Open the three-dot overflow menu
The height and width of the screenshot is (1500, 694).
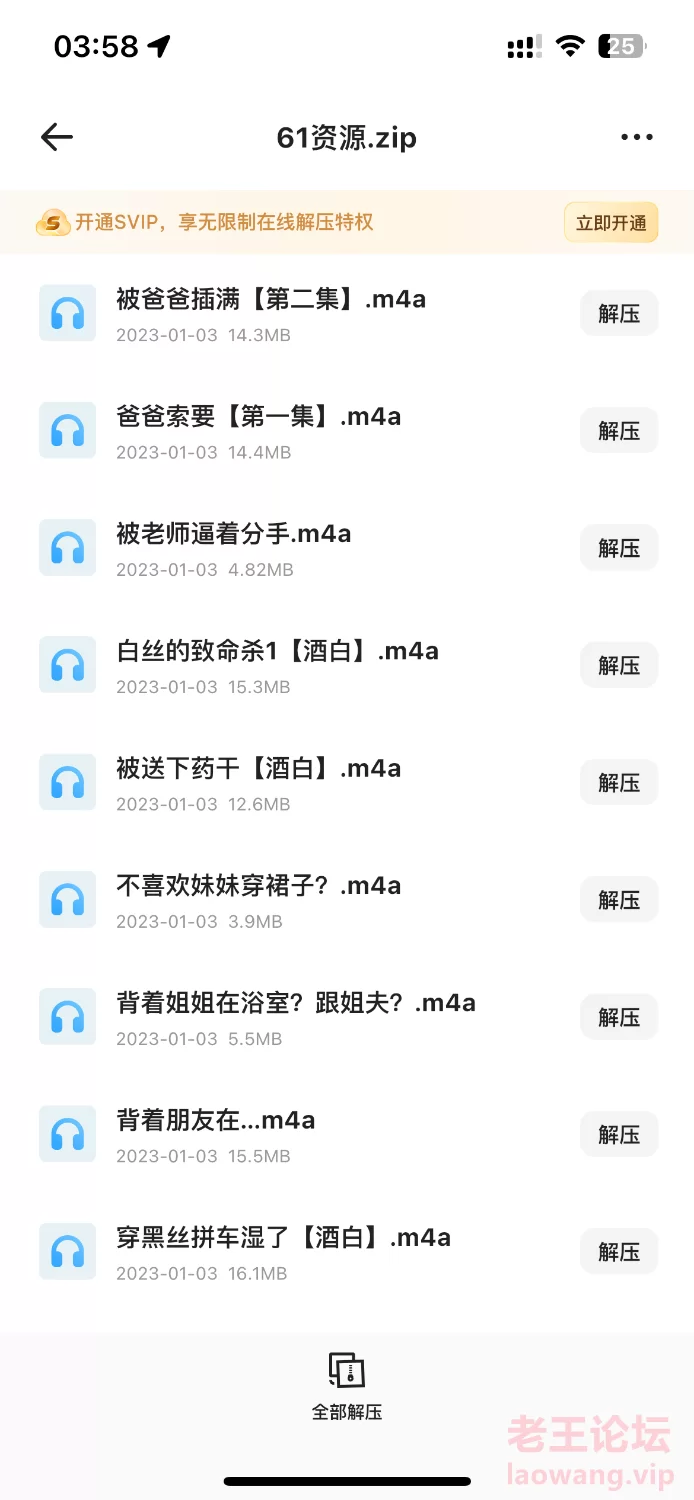click(x=637, y=137)
